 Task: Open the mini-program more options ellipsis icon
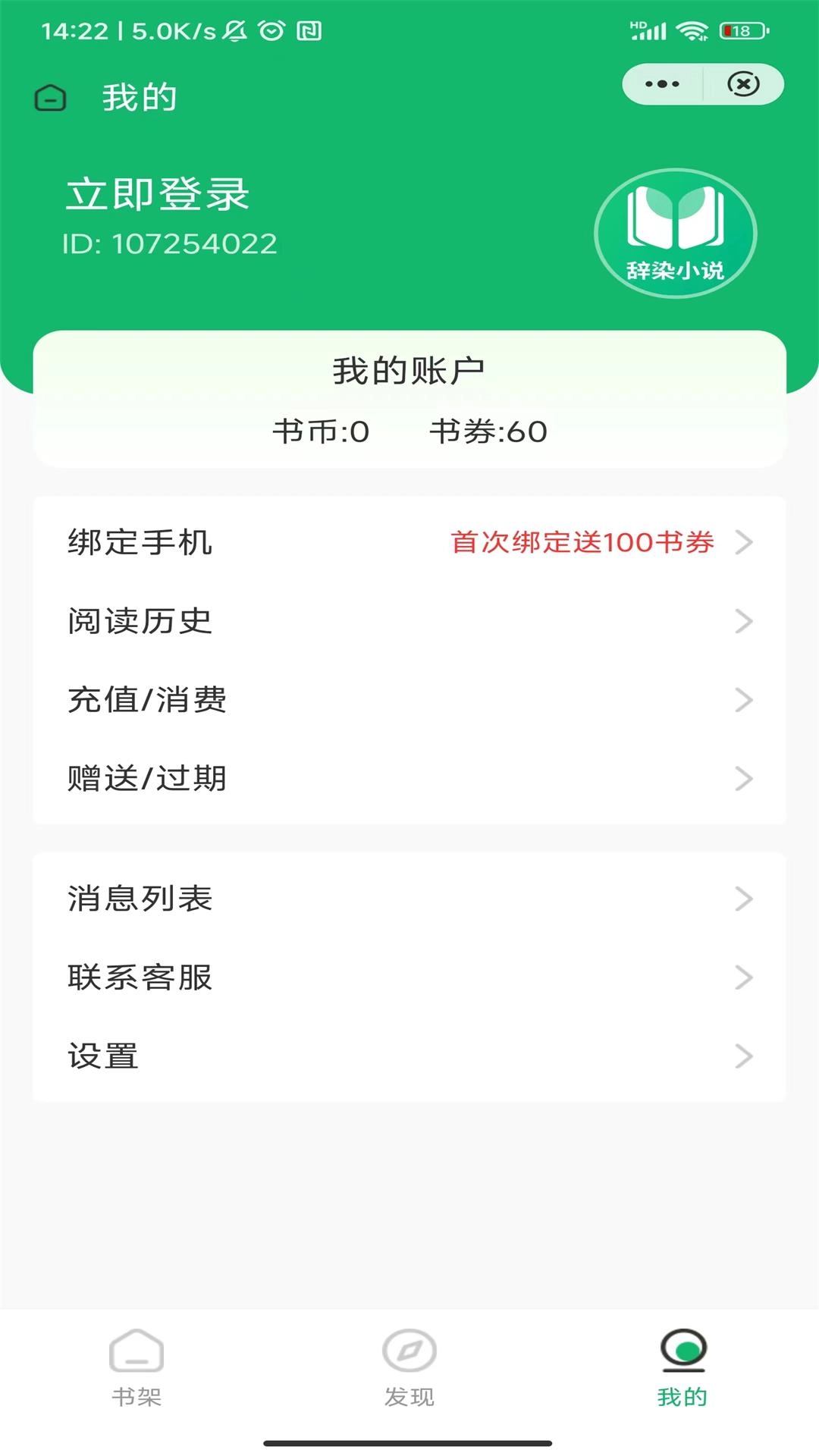click(661, 83)
